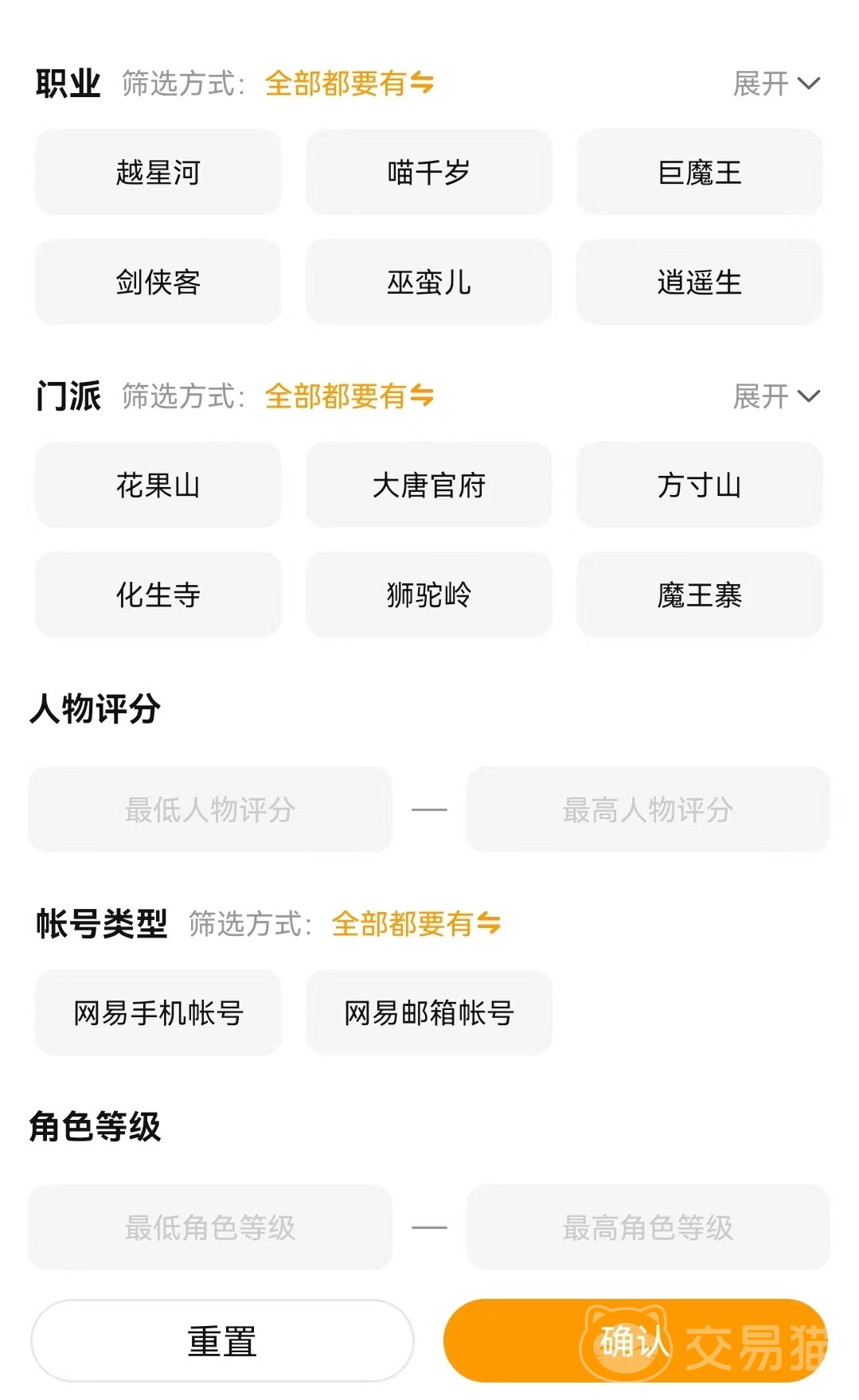Select the 越星河 profession chip

click(x=158, y=173)
